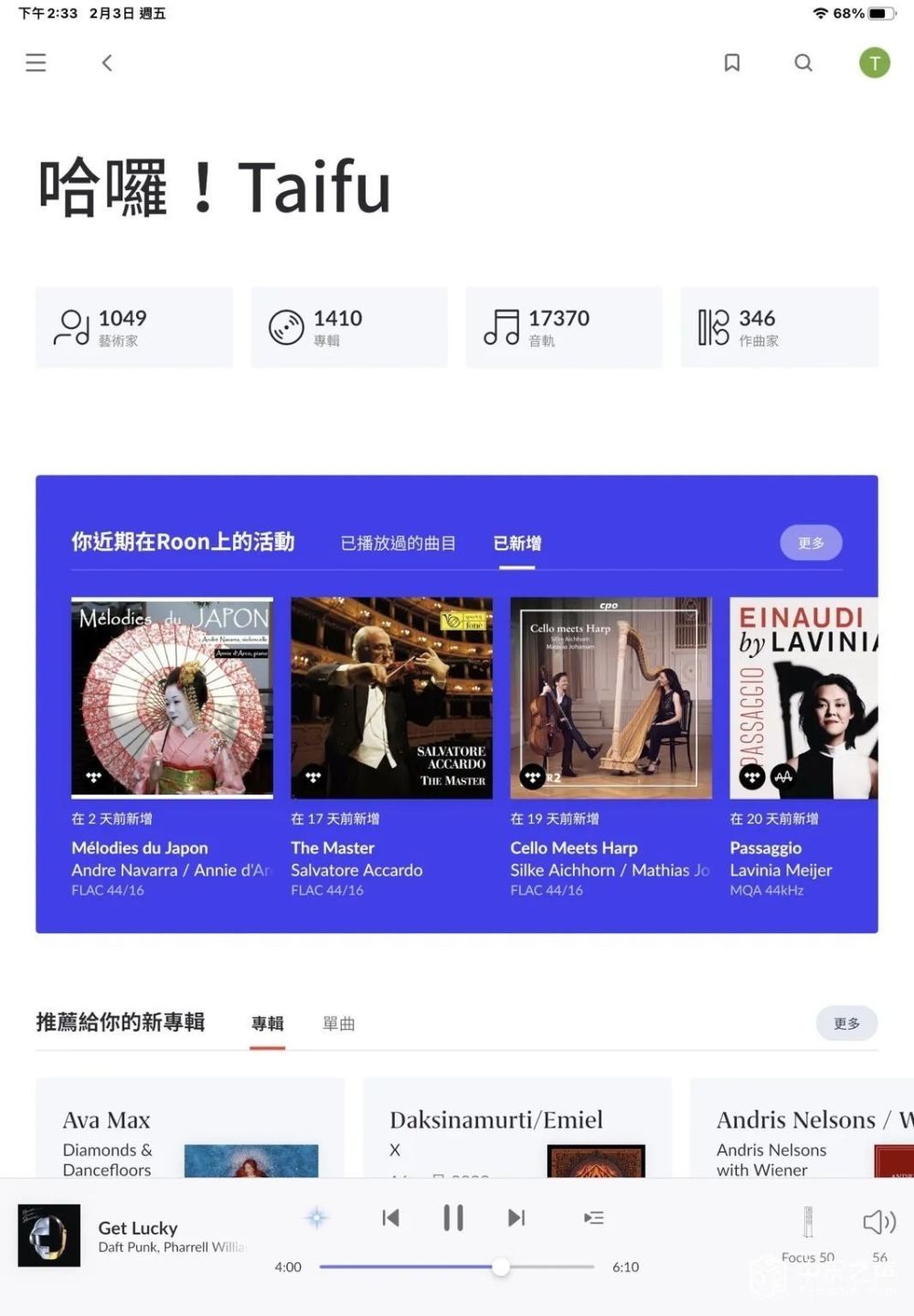This screenshot has height=1316, width=914.
Task: Switch to the 已播放過的曲目 tab
Action: 398,543
